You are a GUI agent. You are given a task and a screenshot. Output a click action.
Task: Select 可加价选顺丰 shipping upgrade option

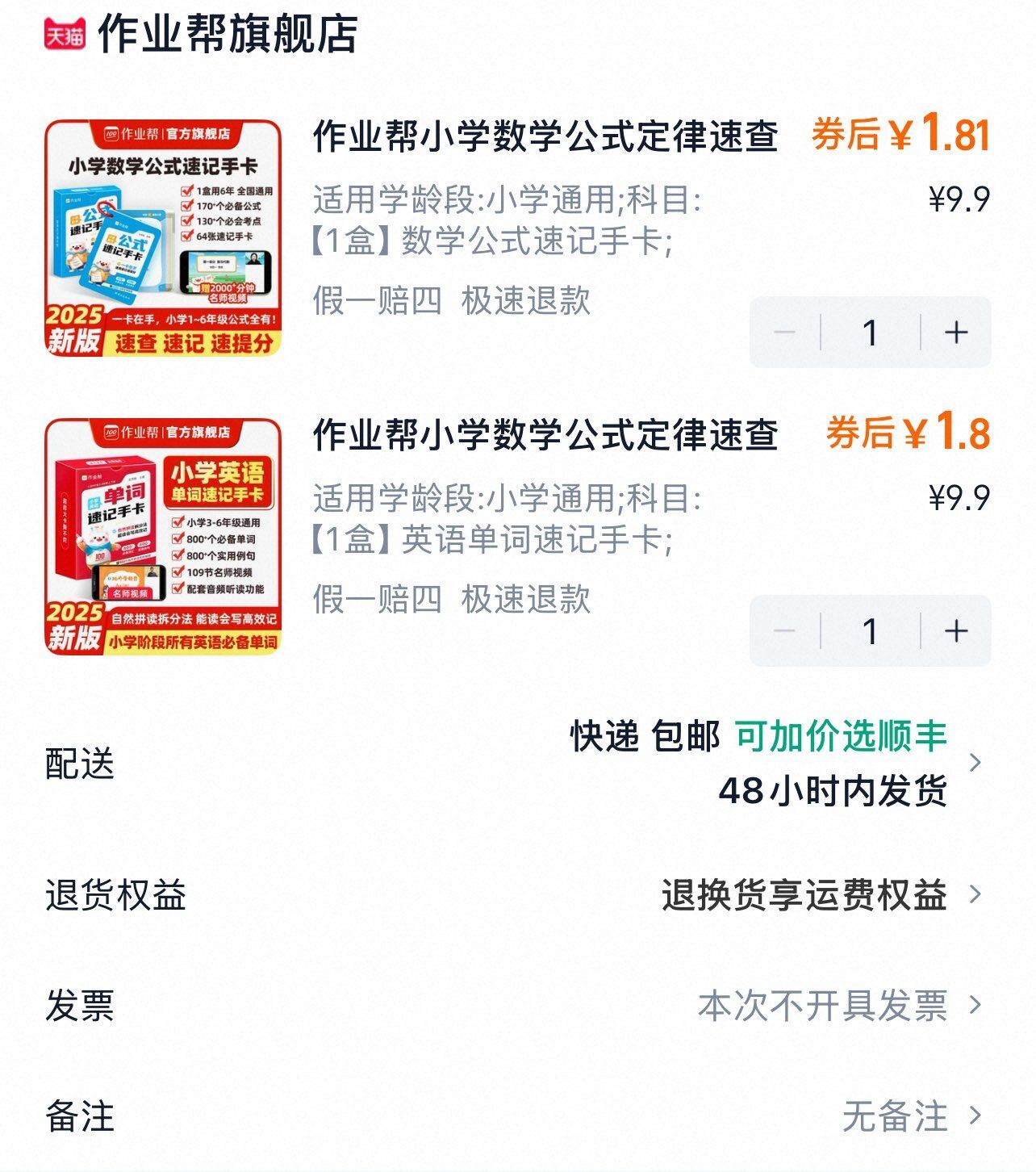point(841,736)
